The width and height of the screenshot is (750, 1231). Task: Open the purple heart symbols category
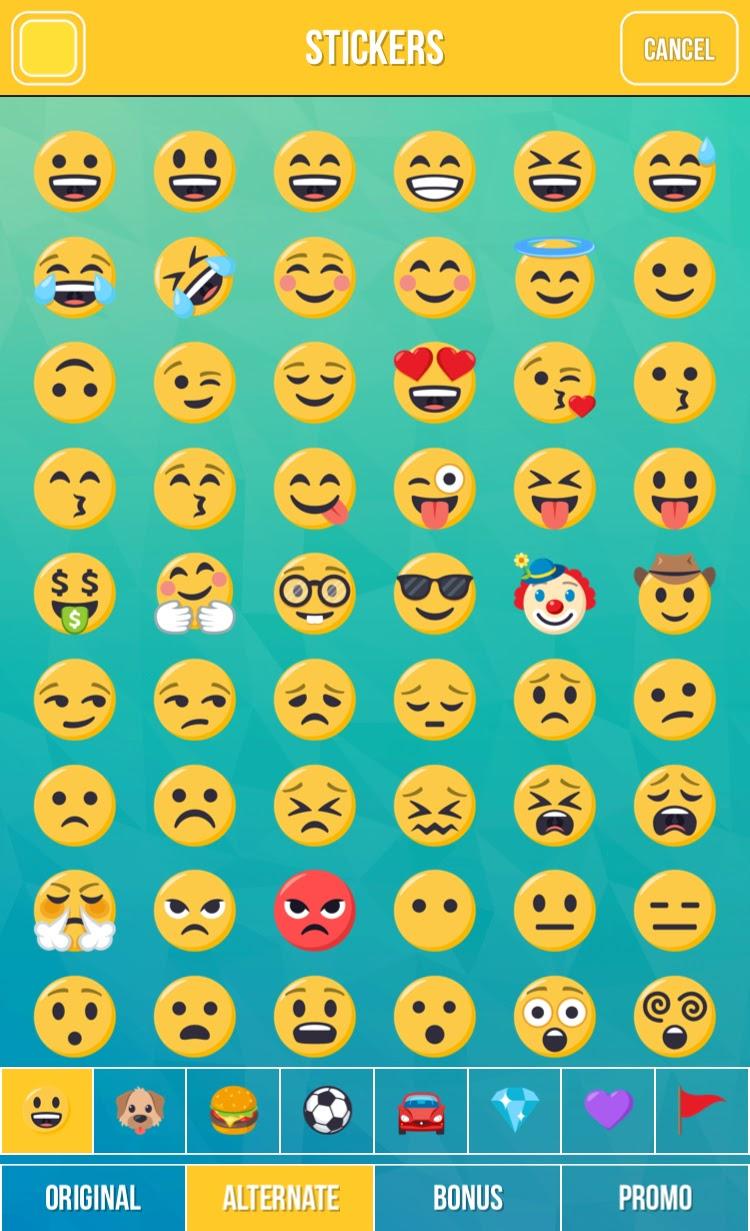[x=608, y=1110]
